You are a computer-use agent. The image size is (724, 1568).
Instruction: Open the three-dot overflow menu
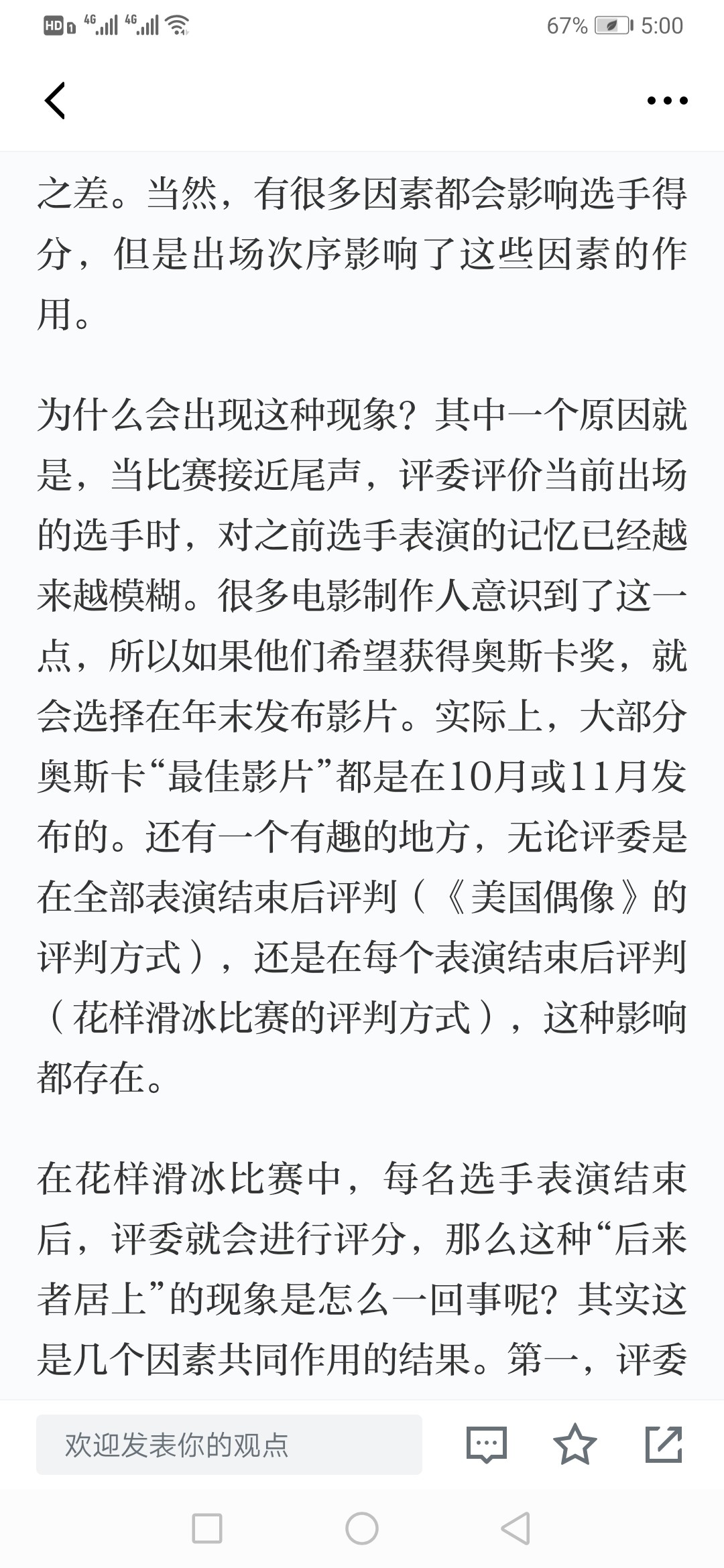click(667, 101)
